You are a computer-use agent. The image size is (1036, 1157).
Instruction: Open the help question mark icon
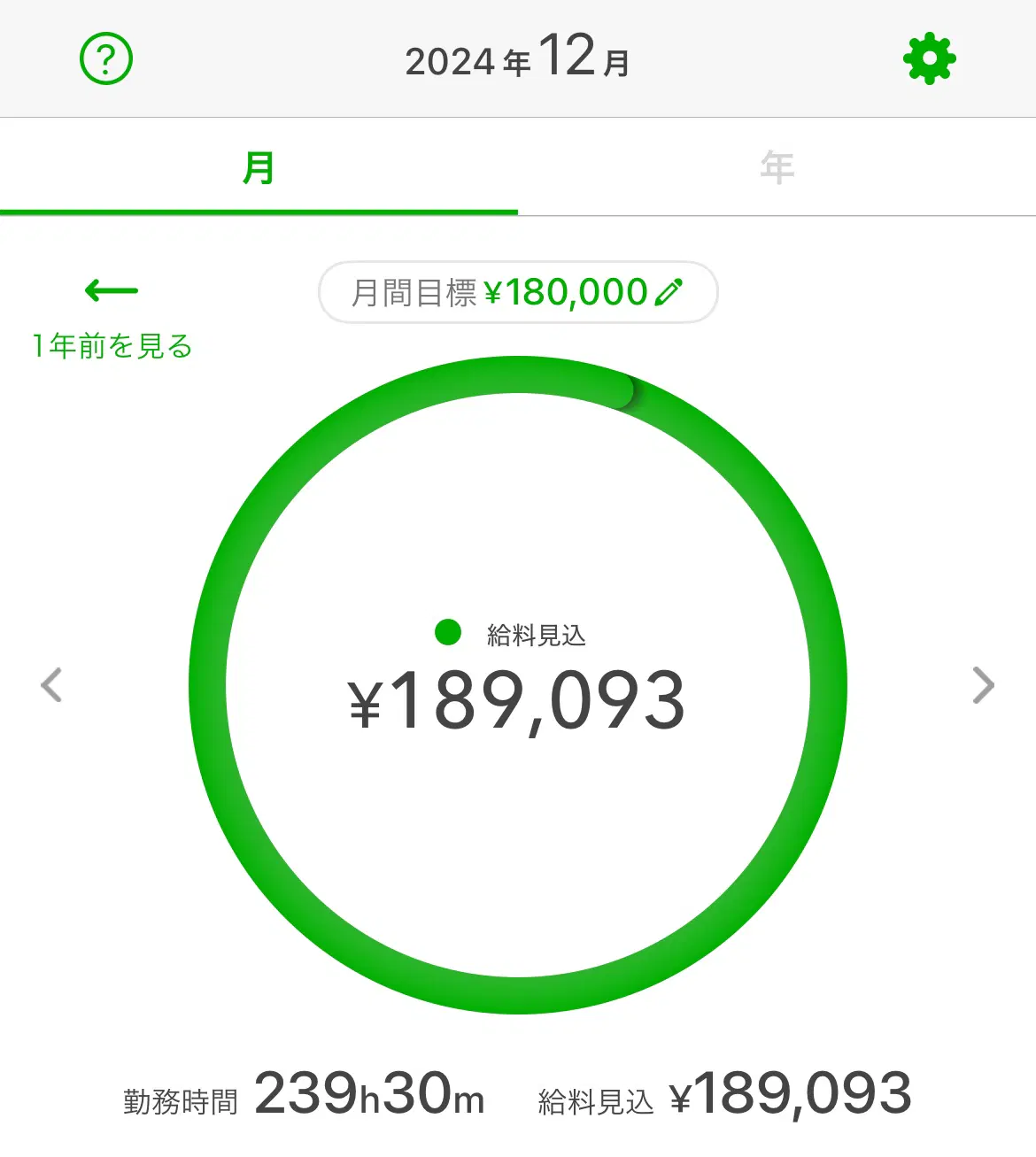click(x=106, y=59)
